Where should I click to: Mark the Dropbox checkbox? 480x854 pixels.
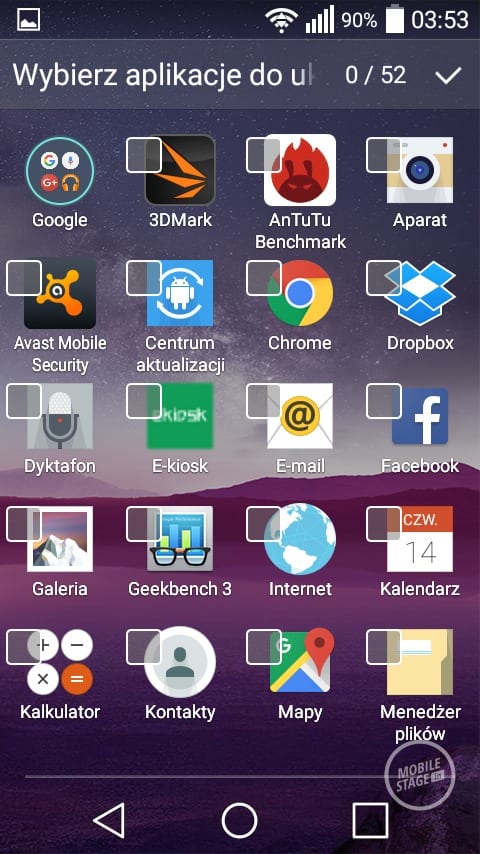point(384,278)
